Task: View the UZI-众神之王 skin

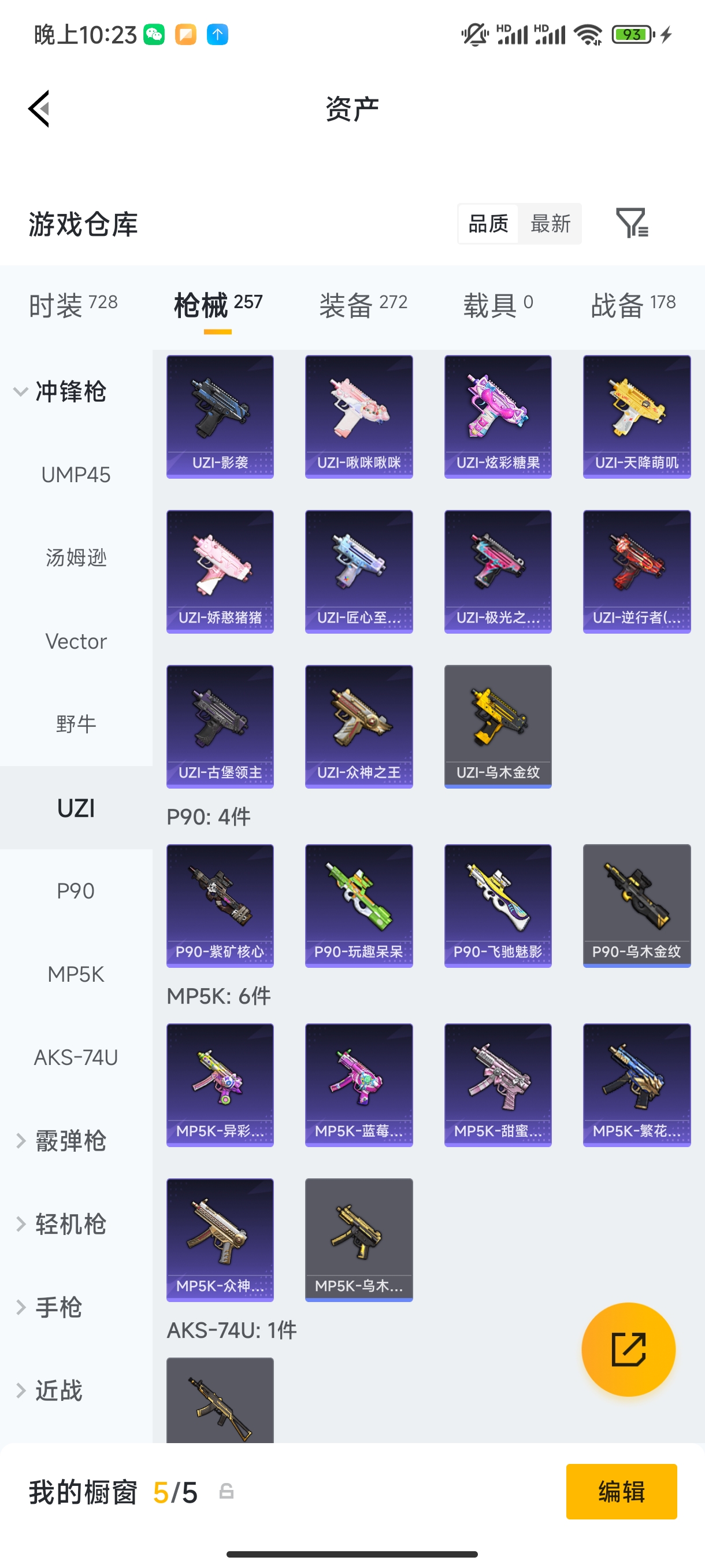Action: [358, 726]
